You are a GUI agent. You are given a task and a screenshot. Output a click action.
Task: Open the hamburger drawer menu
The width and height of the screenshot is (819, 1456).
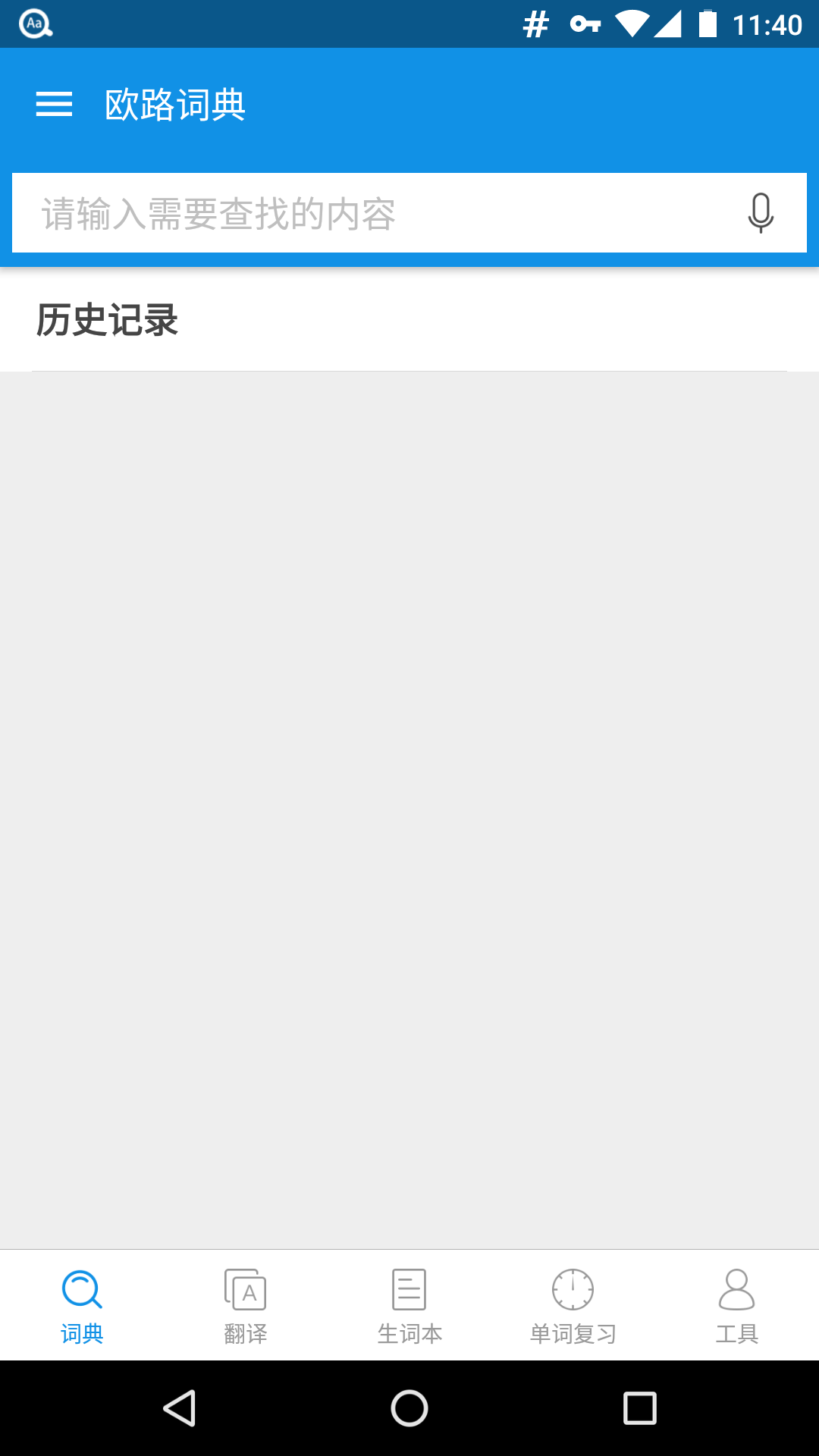click(54, 105)
